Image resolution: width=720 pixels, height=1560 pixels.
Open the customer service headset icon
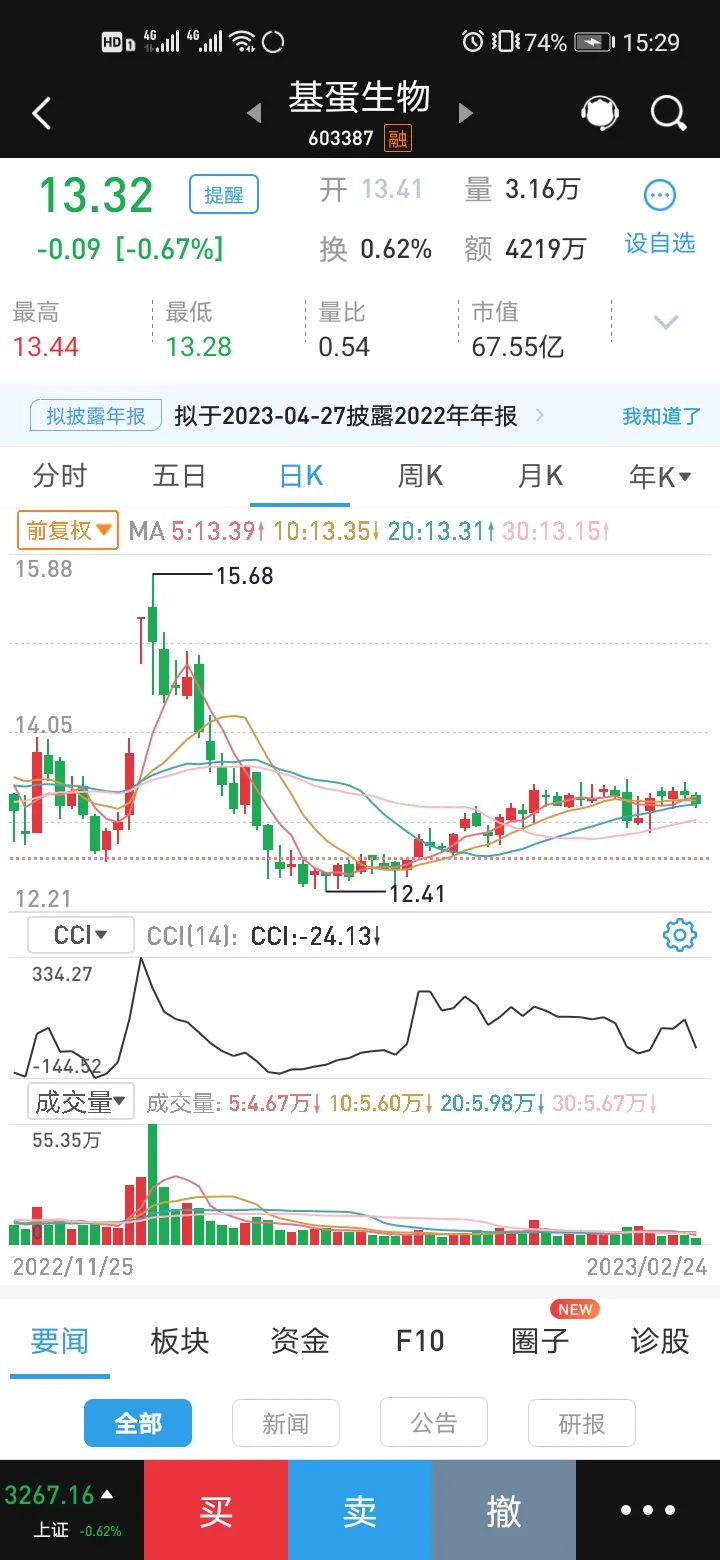pyautogui.click(x=599, y=113)
